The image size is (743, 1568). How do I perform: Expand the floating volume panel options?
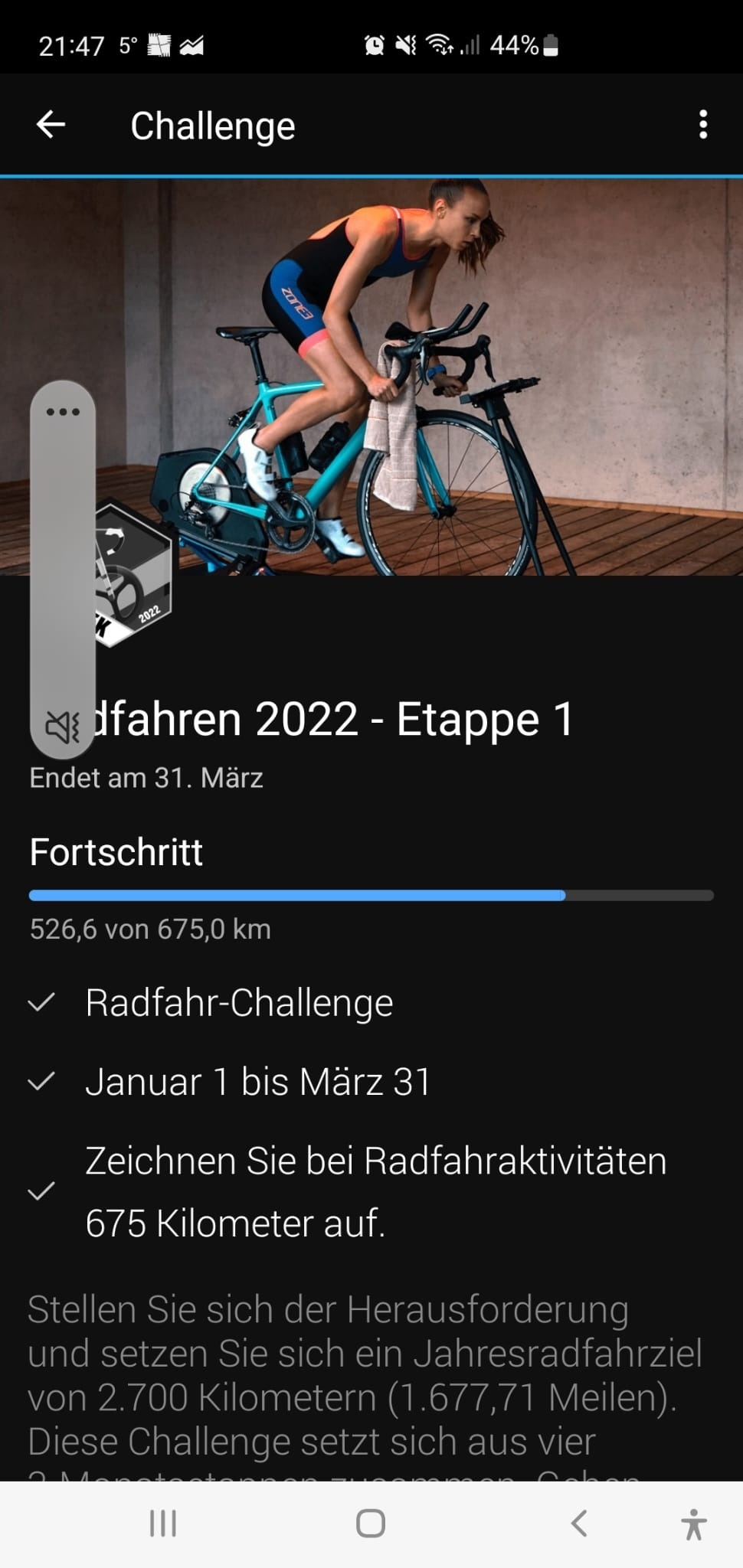pyautogui.click(x=63, y=412)
